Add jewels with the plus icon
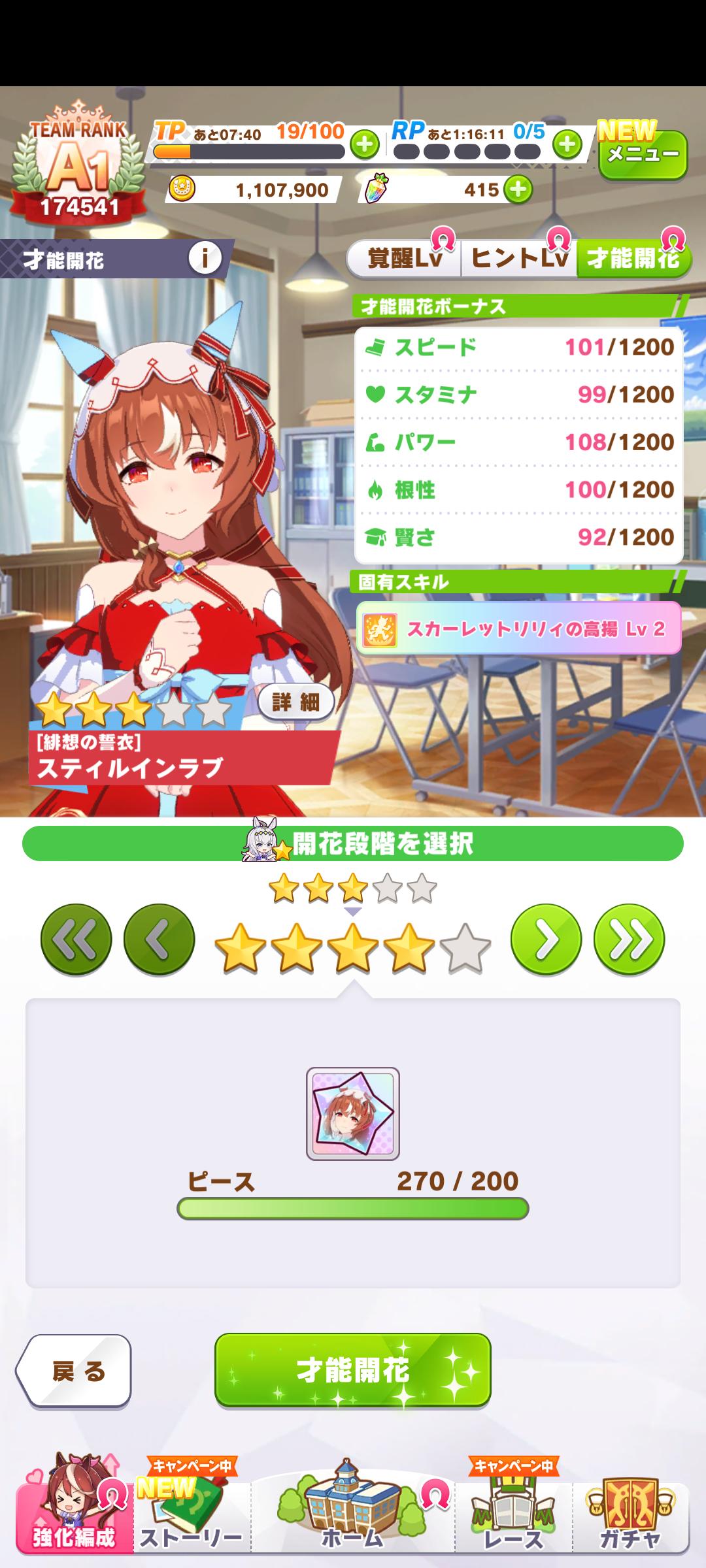This screenshot has width=706, height=1568. [x=518, y=189]
